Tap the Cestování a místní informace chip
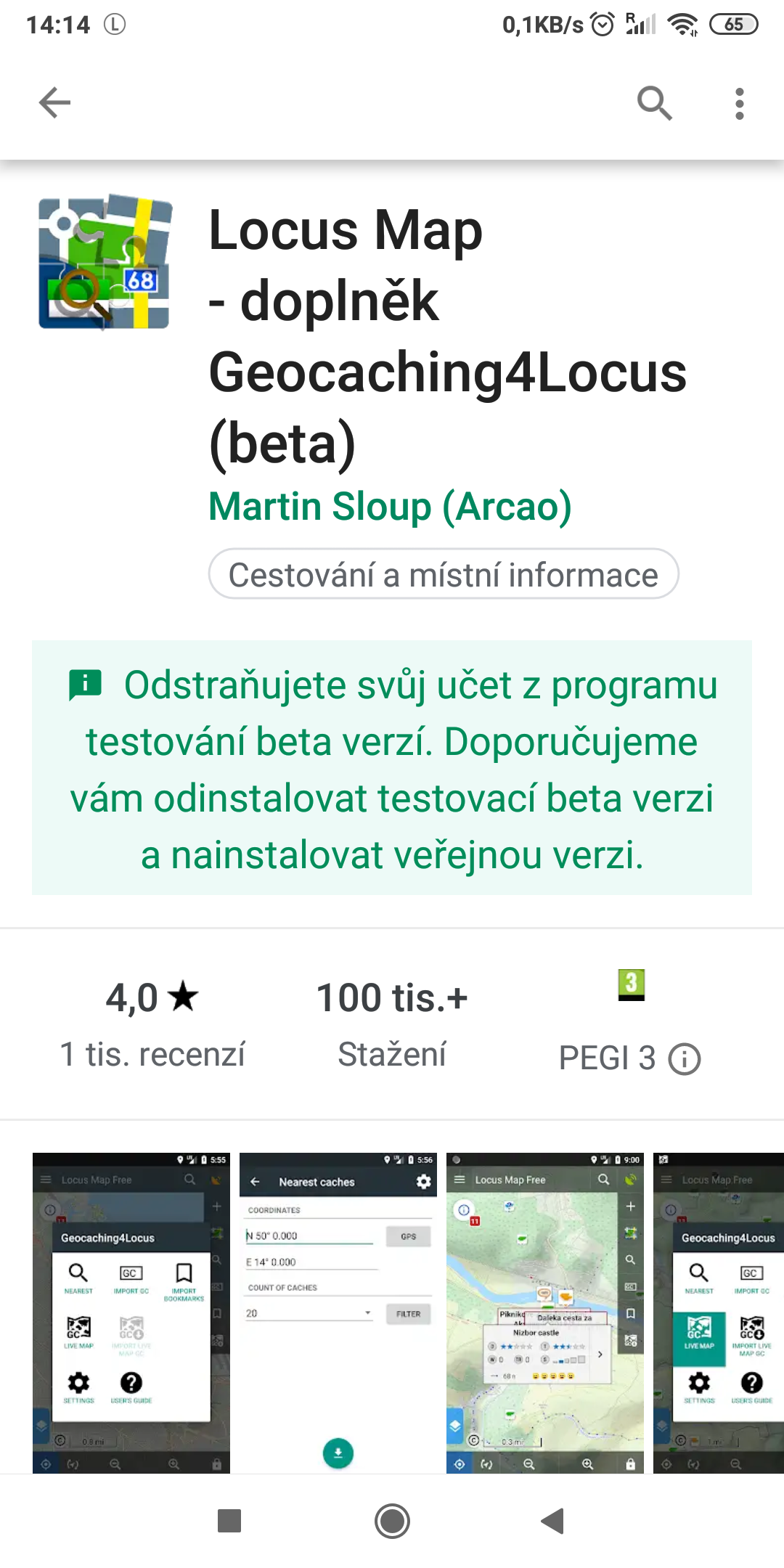The width and height of the screenshot is (784, 1568). tap(443, 574)
